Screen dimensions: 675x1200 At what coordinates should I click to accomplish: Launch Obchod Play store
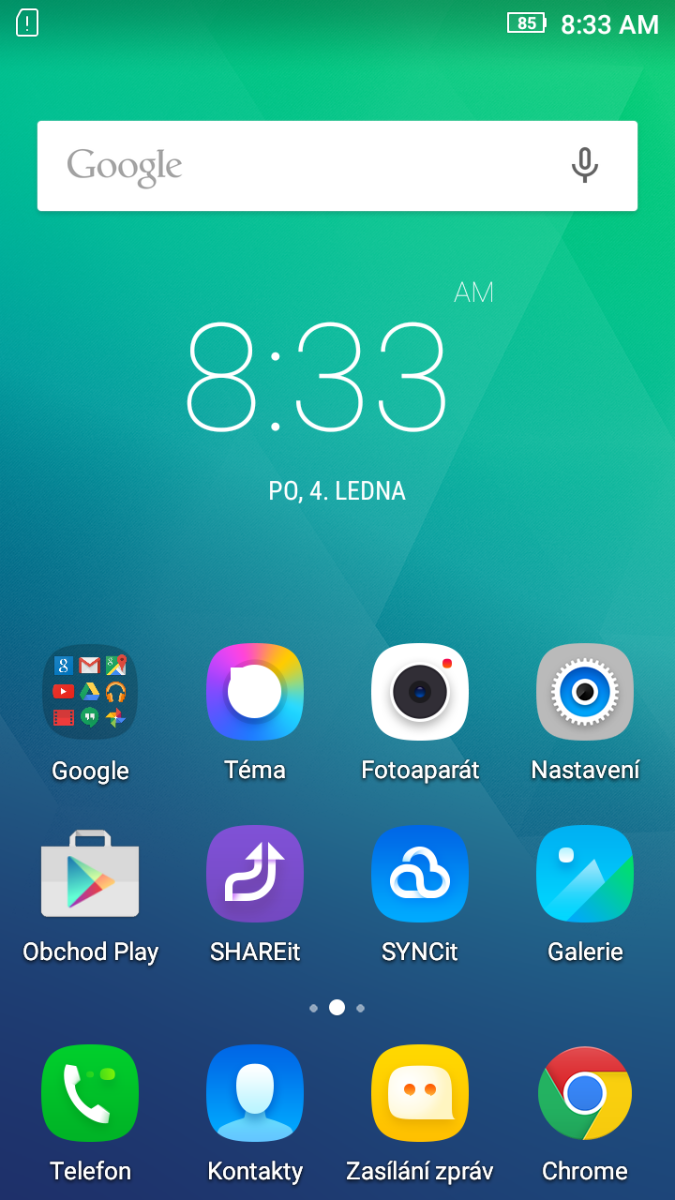pyautogui.click(x=90, y=874)
